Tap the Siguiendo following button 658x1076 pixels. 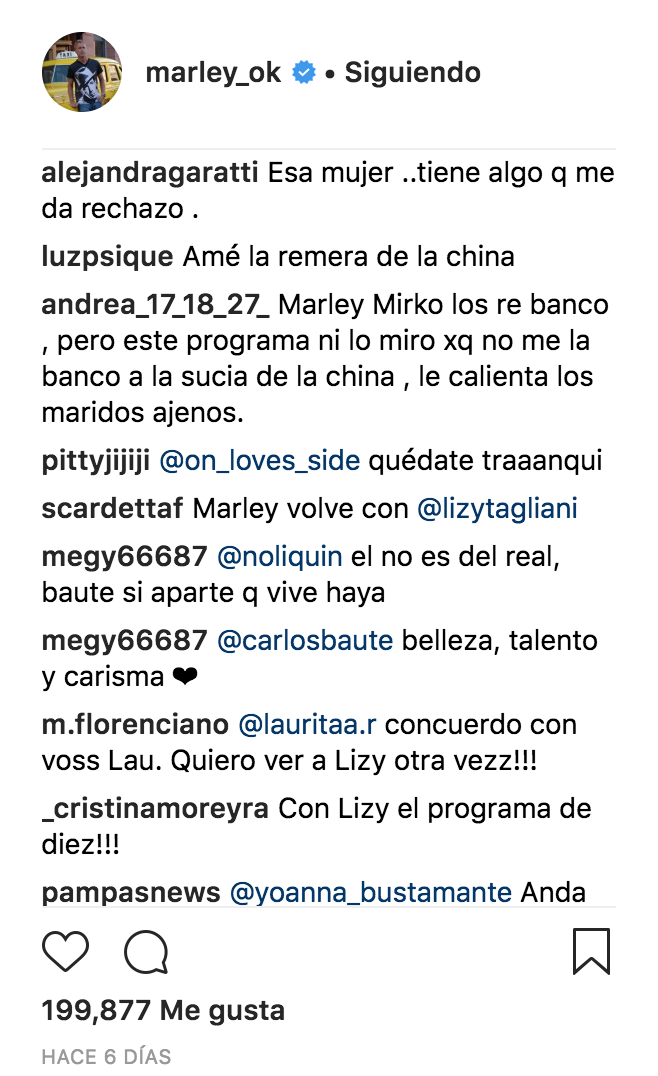[412, 73]
